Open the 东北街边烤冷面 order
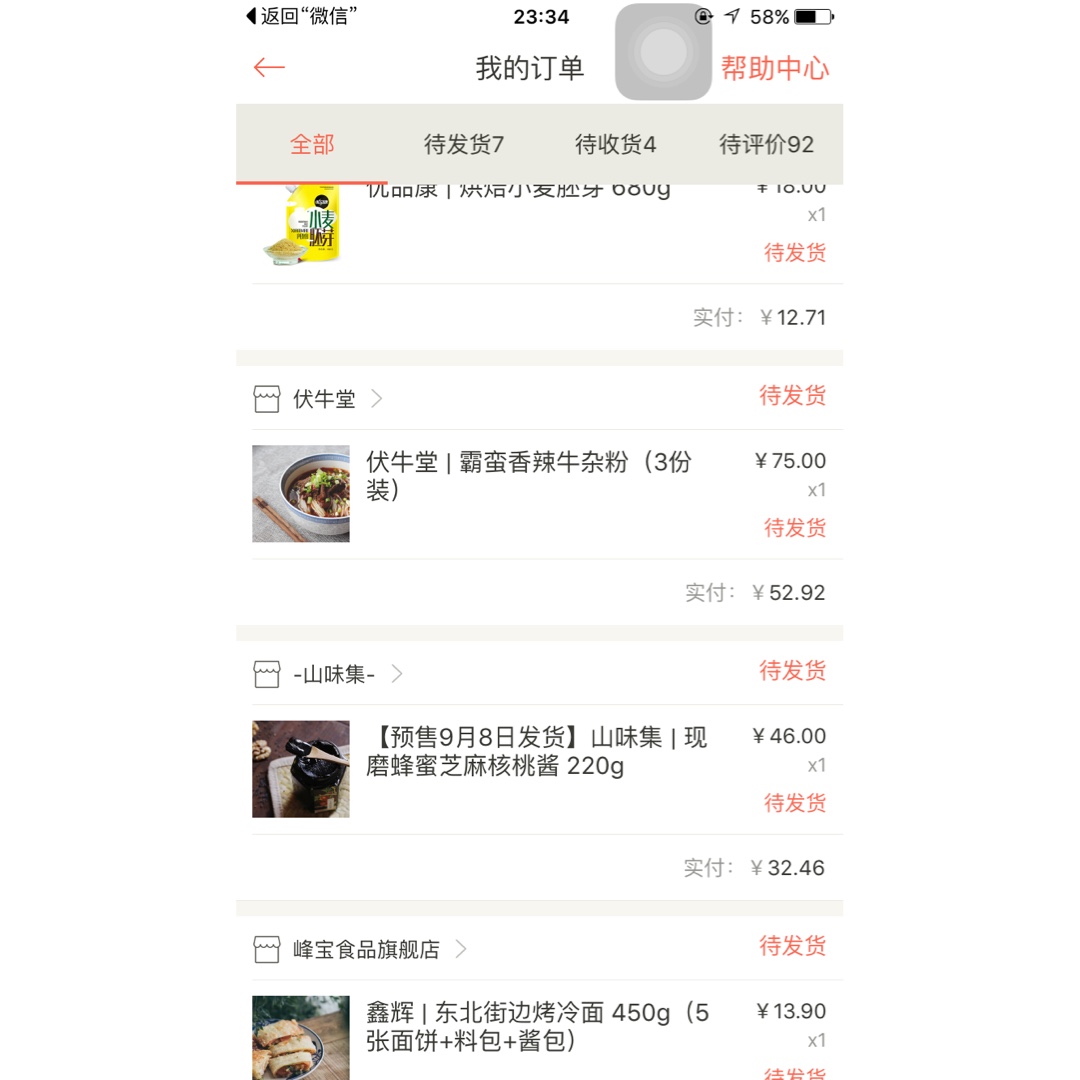This screenshot has width=1080, height=1080. point(536,1026)
